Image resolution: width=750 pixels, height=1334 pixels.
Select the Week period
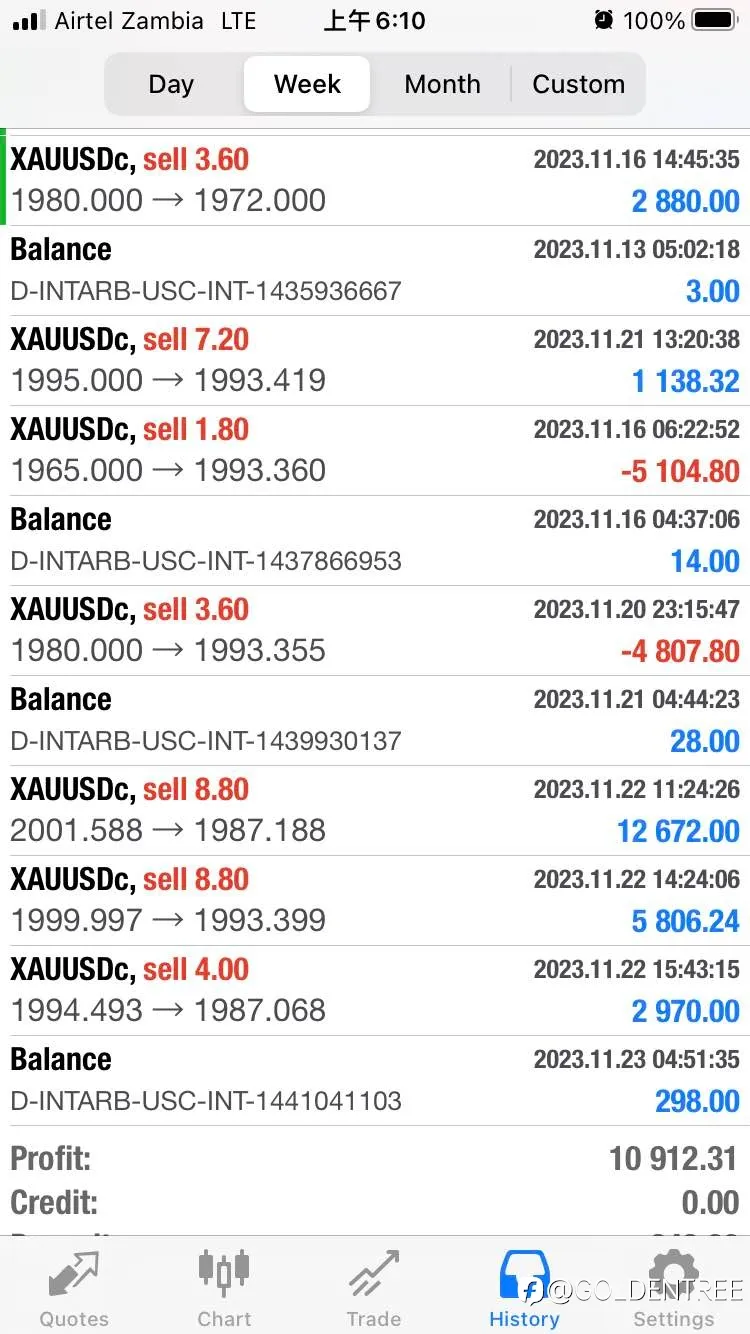307,84
